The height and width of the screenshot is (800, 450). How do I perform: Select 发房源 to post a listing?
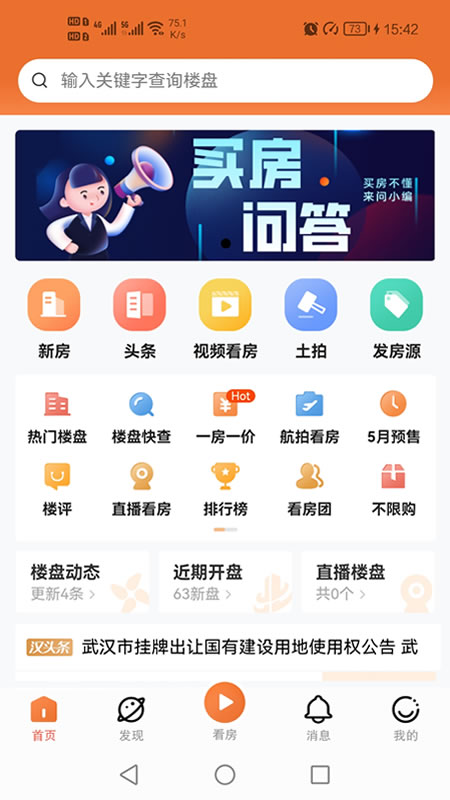pos(396,319)
